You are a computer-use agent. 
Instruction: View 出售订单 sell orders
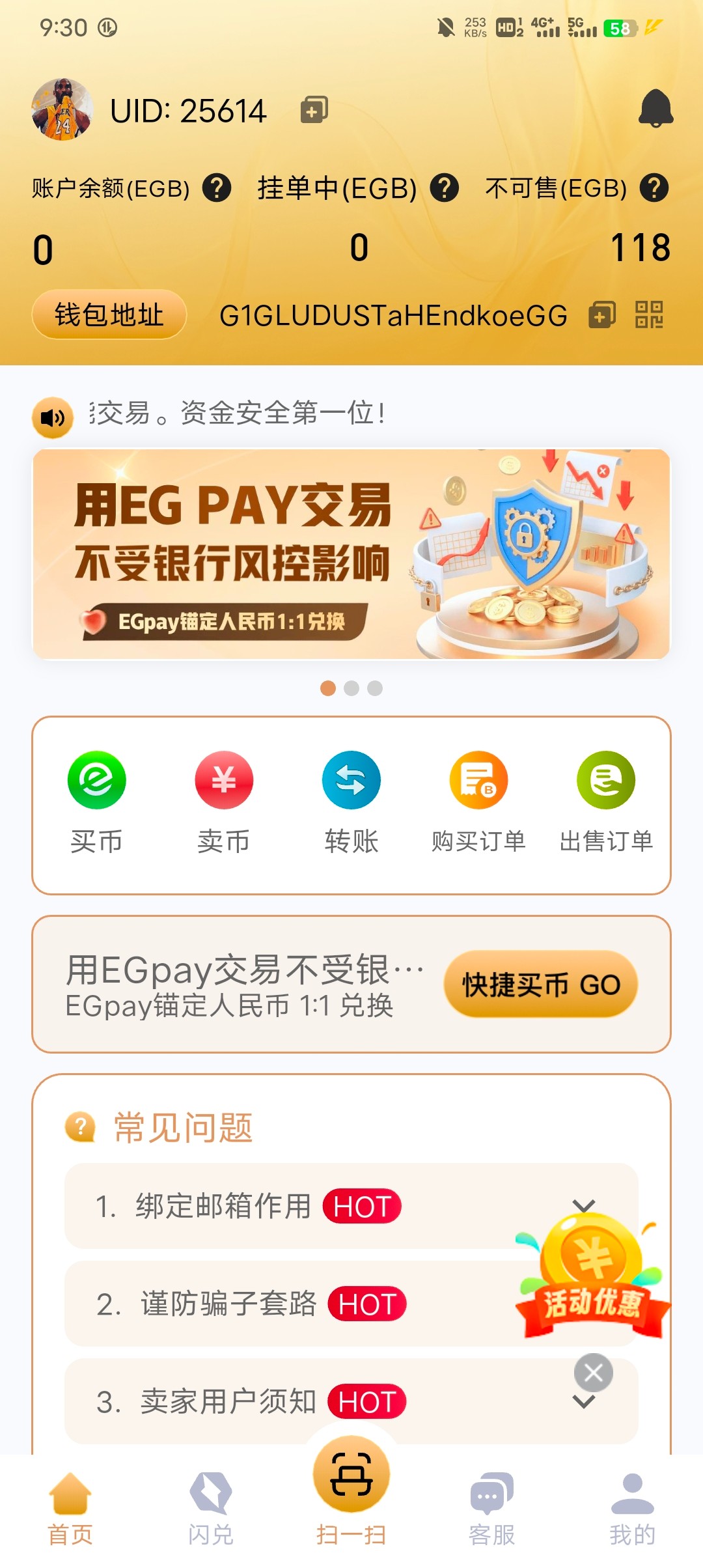(x=606, y=801)
